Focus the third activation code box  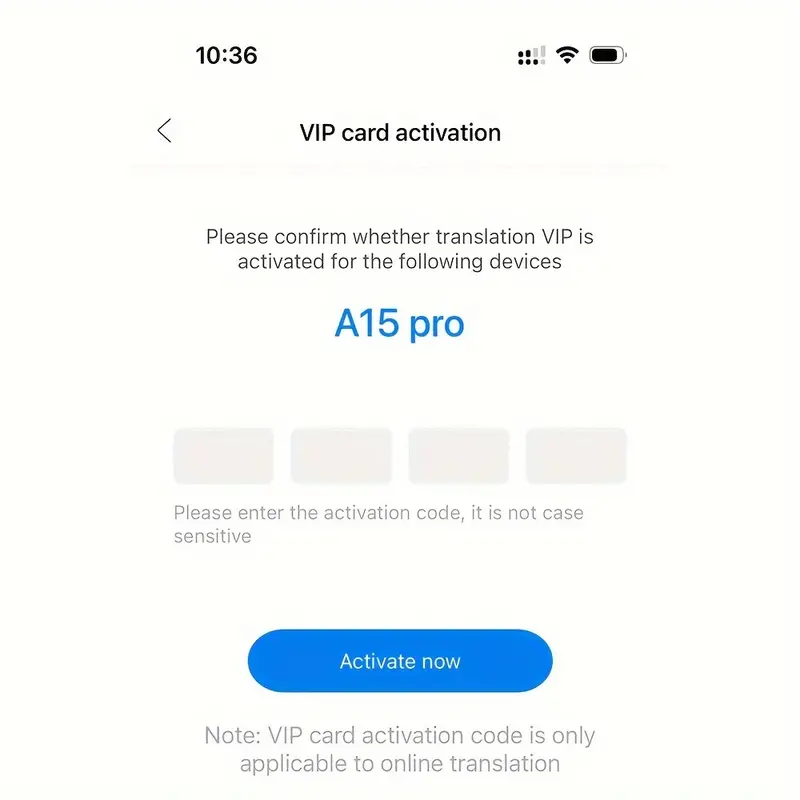click(x=459, y=456)
